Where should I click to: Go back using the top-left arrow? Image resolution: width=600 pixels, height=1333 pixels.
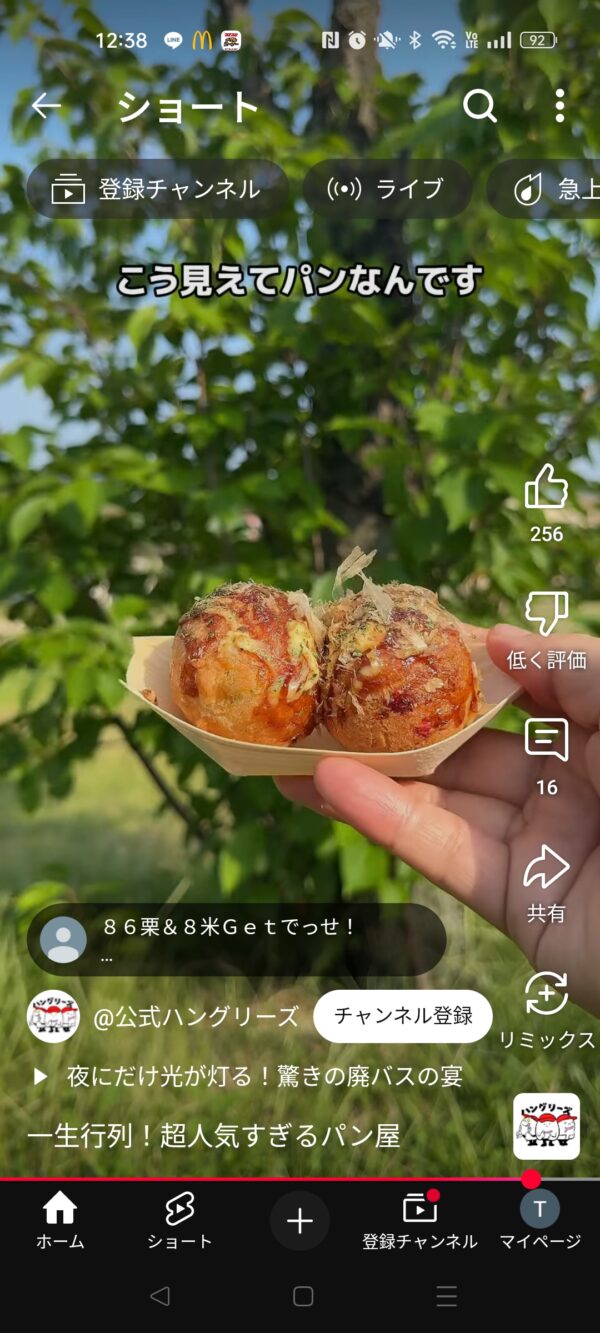(46, 106)
